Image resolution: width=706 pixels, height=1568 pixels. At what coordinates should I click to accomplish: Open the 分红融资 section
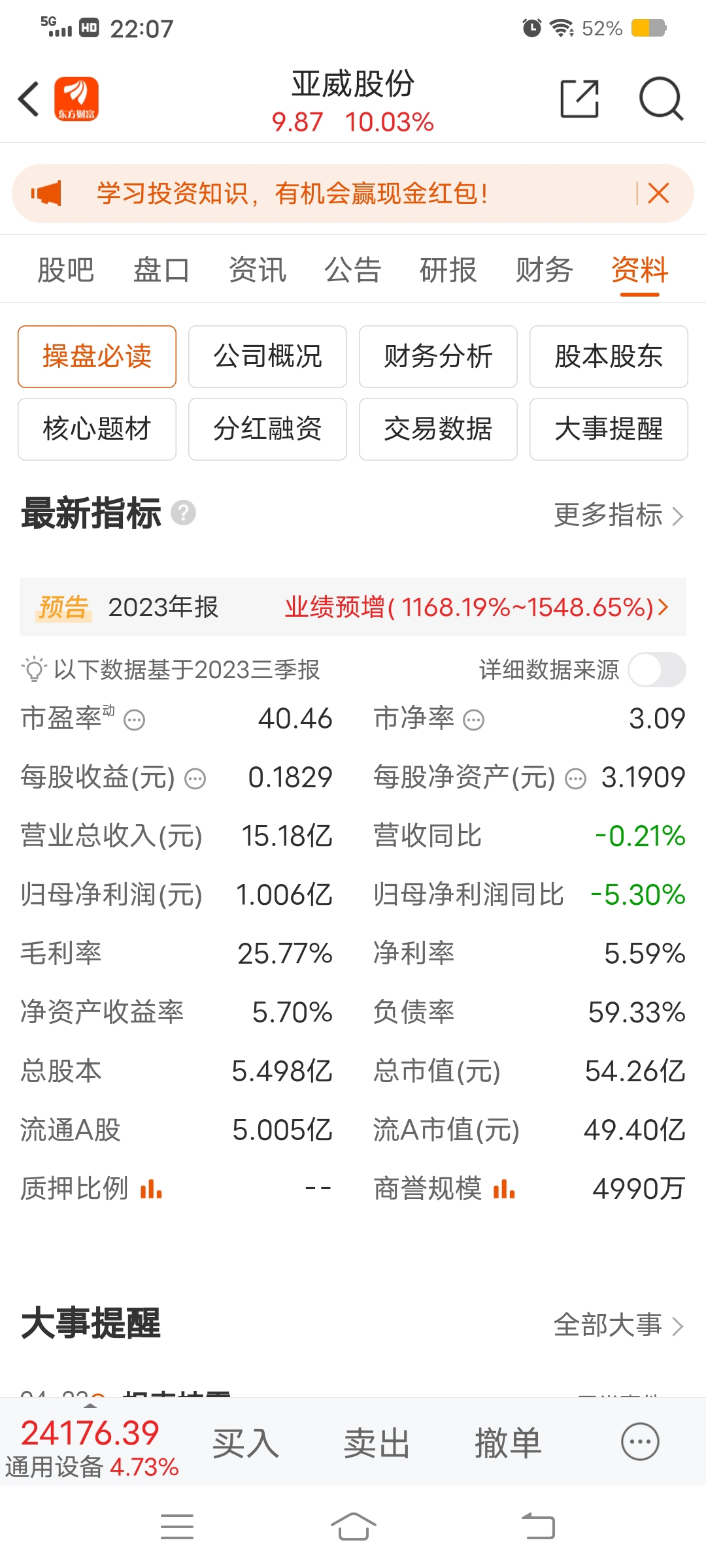[x=267, y=429]
